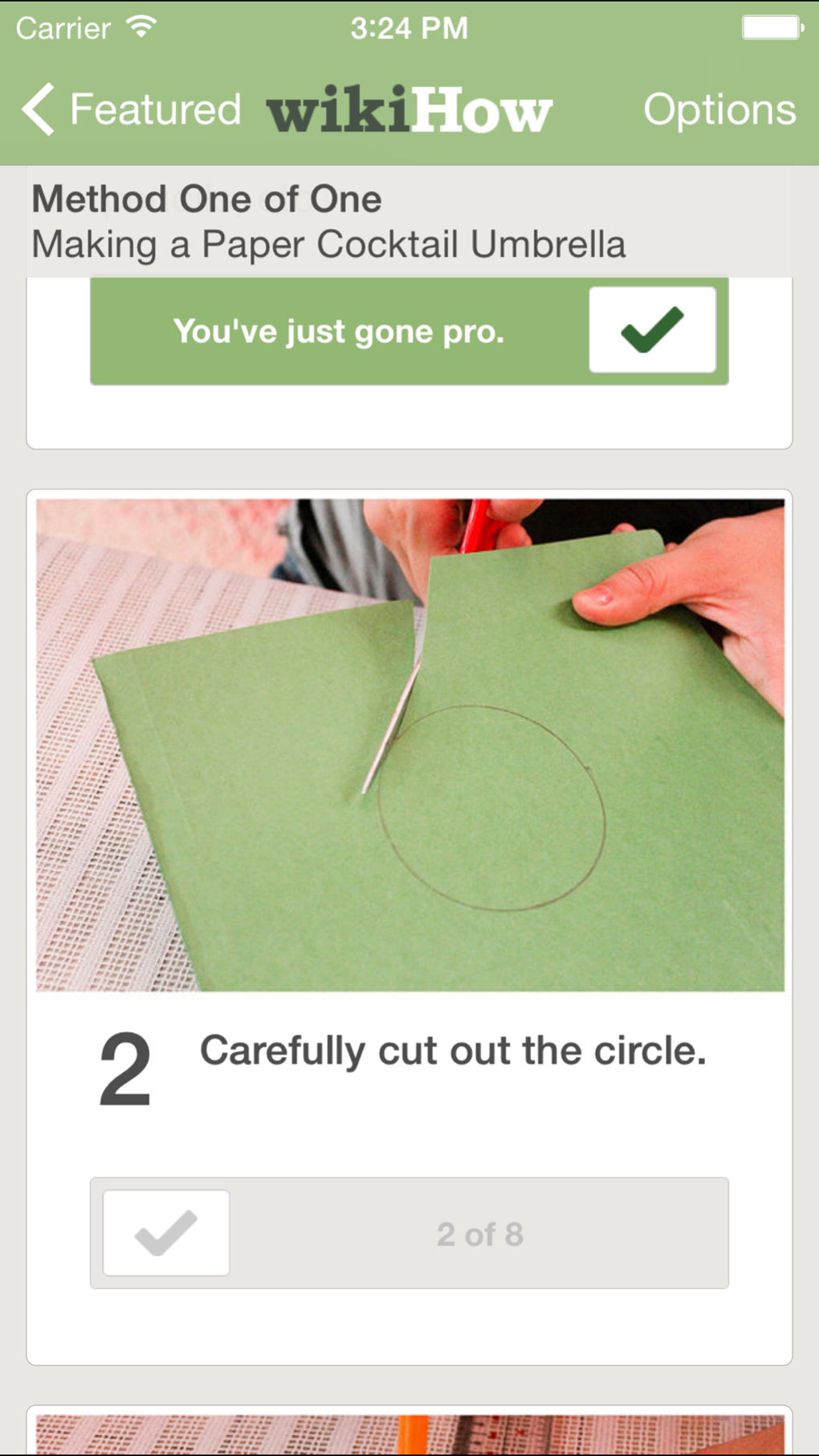
Task: Tap the wikiHow logo in the header
Action: coord(411,111)
